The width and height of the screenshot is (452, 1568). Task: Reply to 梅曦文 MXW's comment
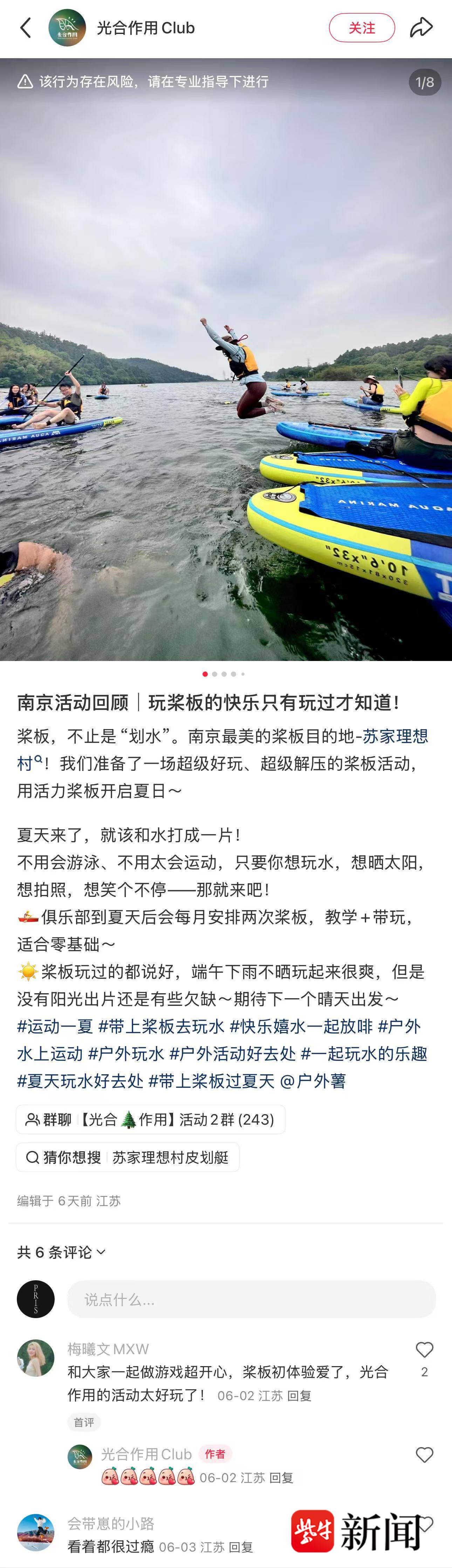[299, 1396]
